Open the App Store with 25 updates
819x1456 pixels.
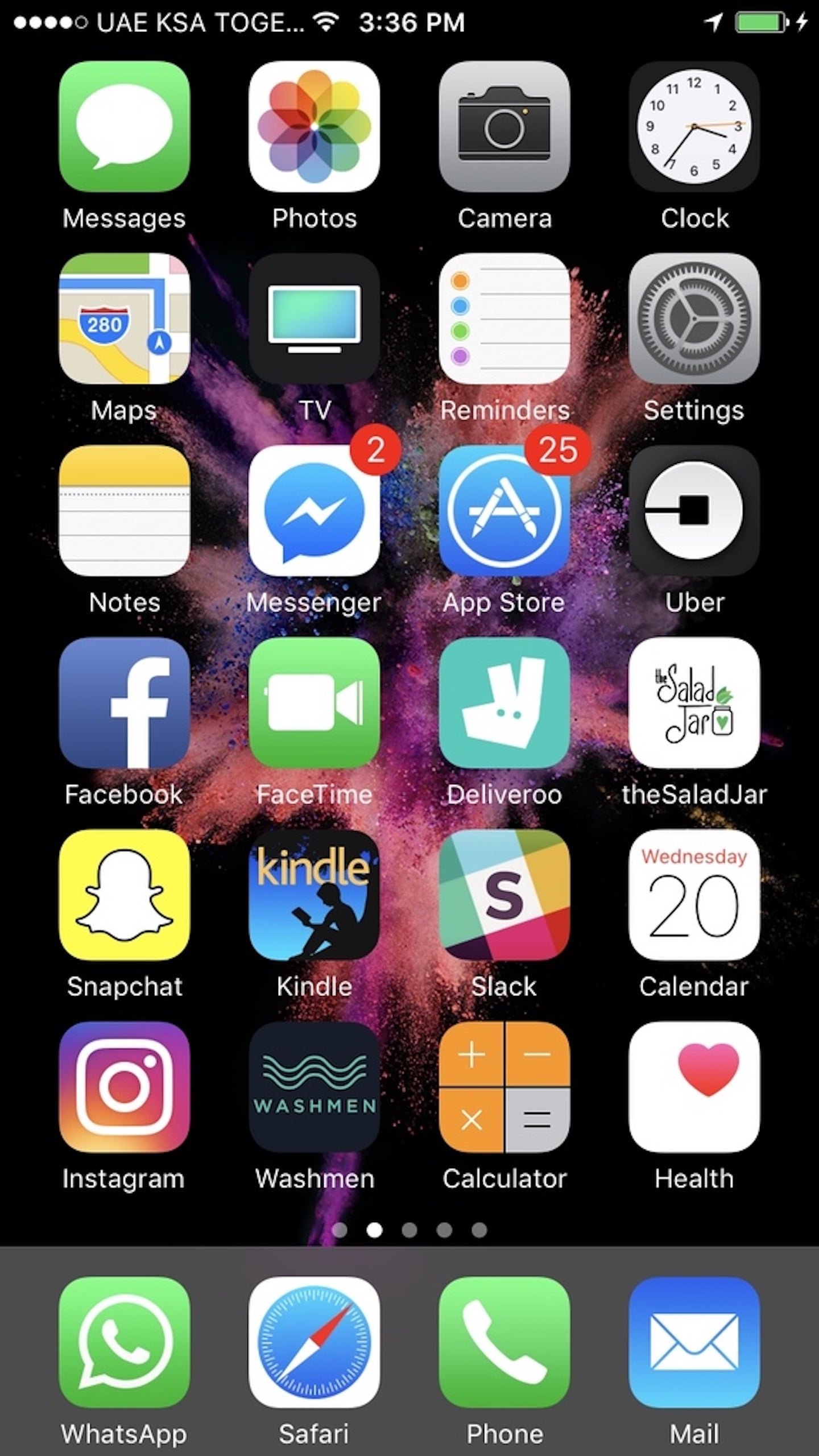coord(504,511)
